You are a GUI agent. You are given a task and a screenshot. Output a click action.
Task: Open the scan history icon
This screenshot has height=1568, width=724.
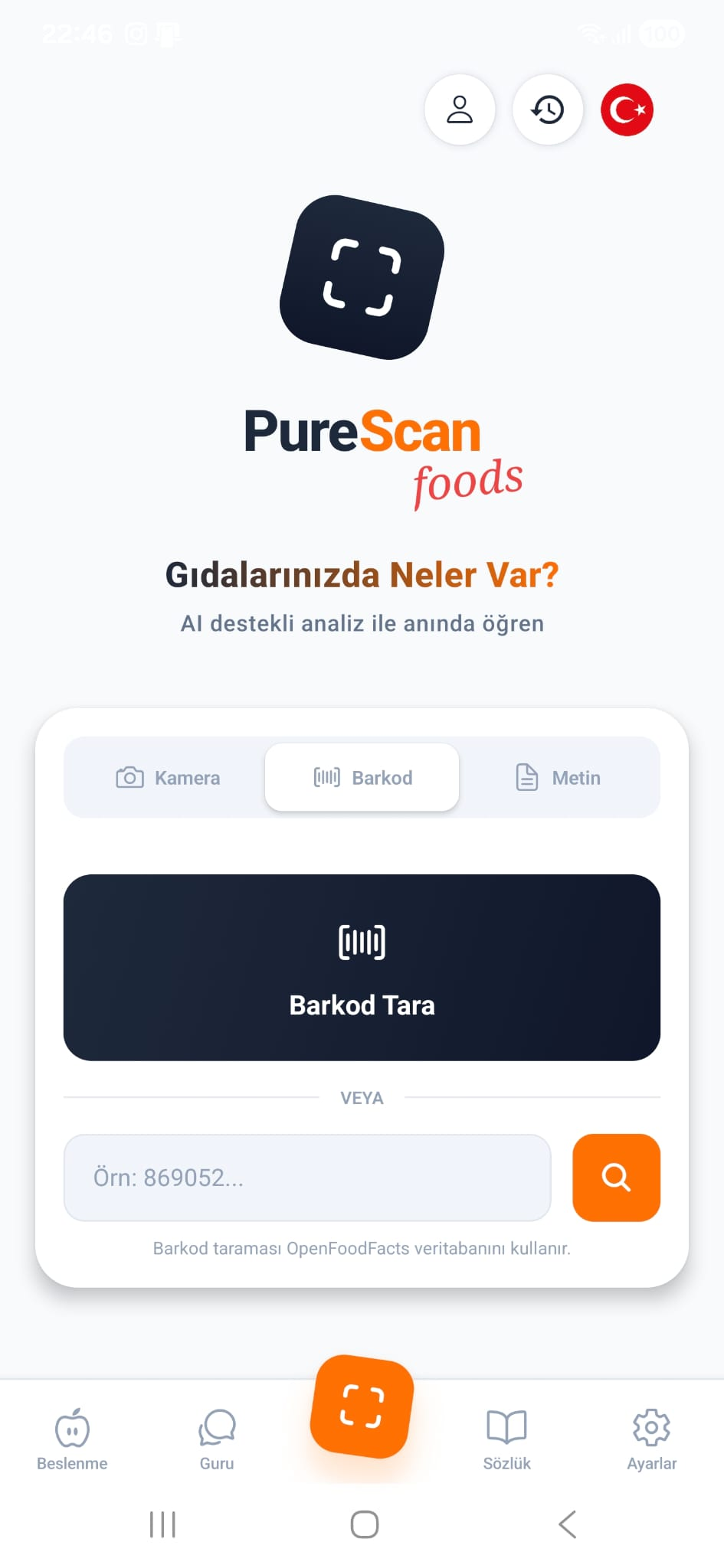tap(547, 109)
